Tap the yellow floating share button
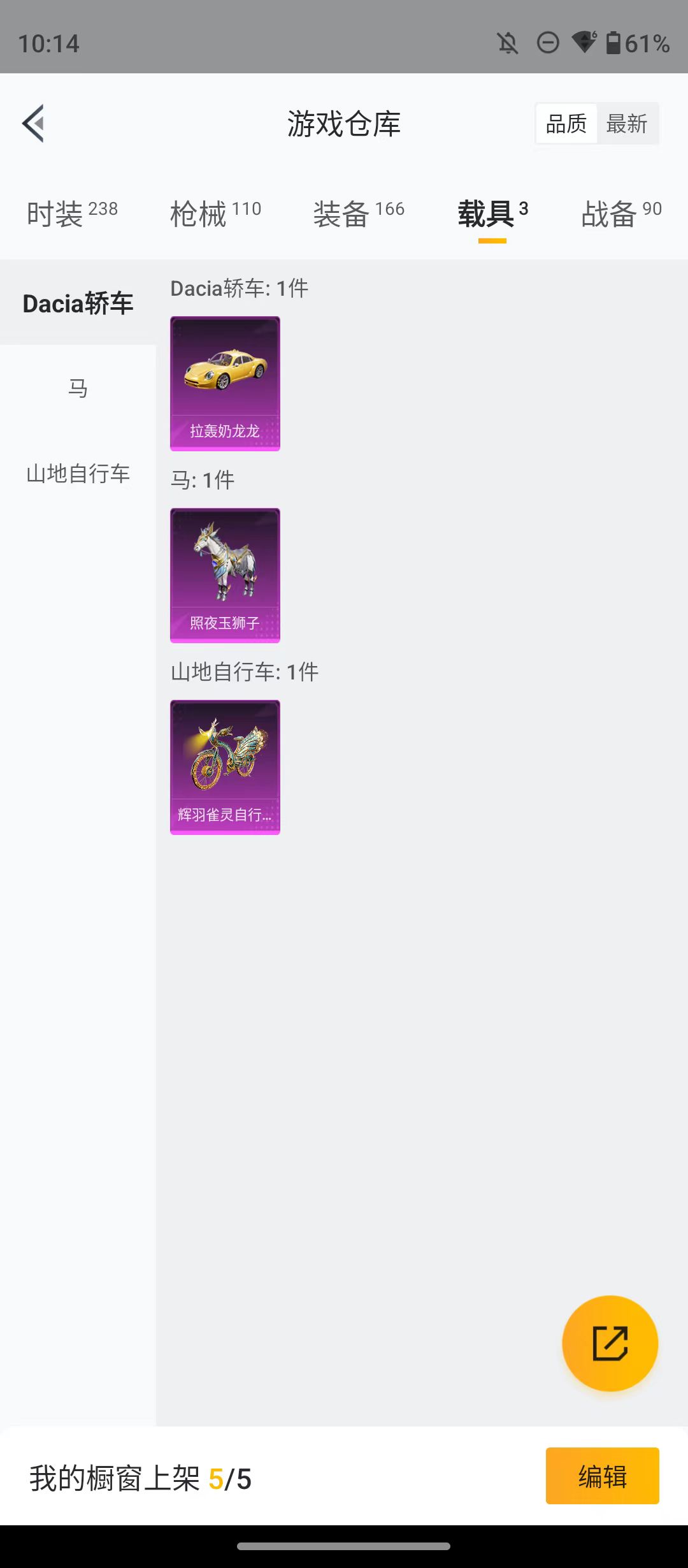 [x=610, y=1344]
